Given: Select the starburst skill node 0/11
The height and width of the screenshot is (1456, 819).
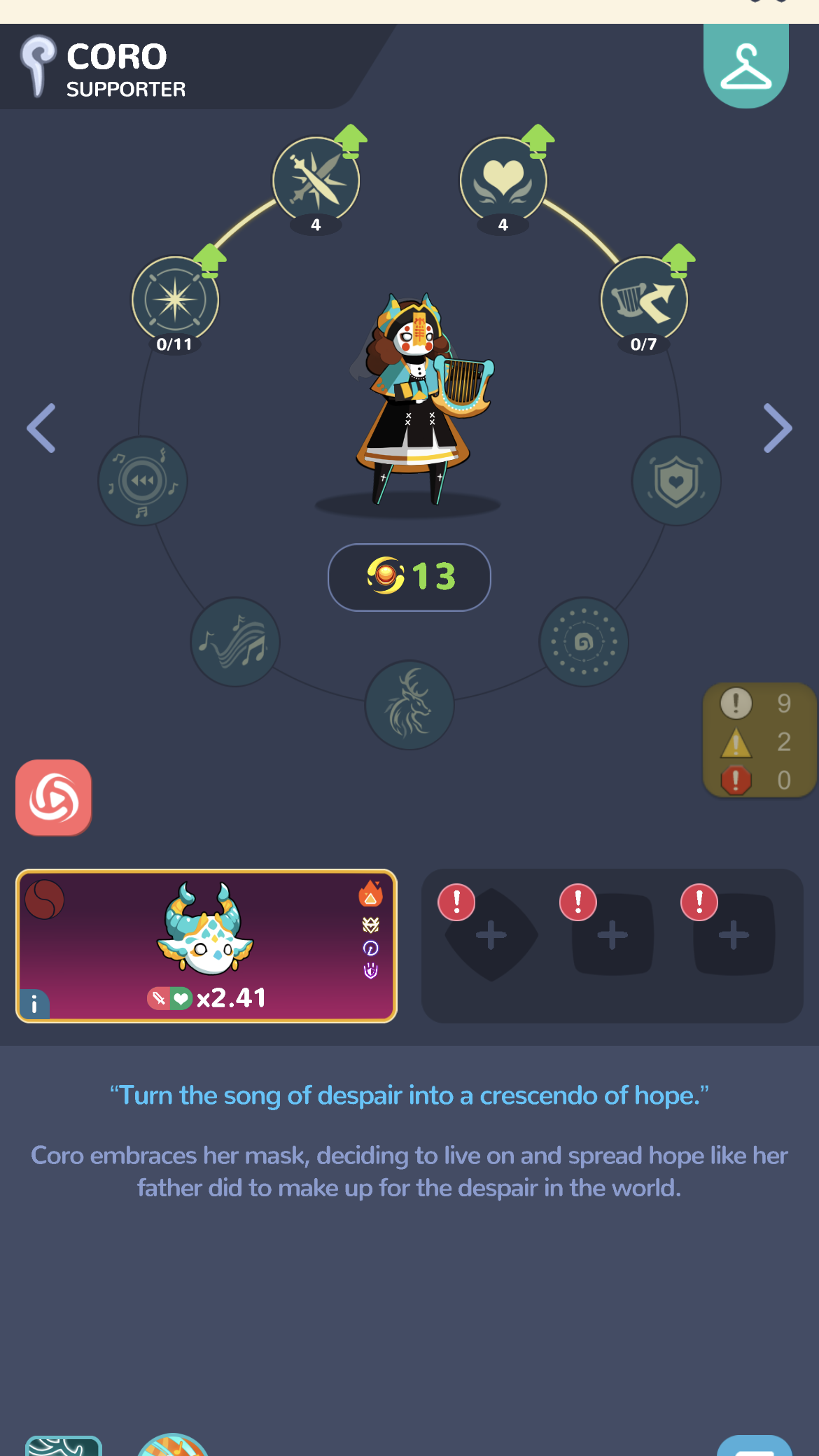Looking at the screenshot, I should coord(175,300).
